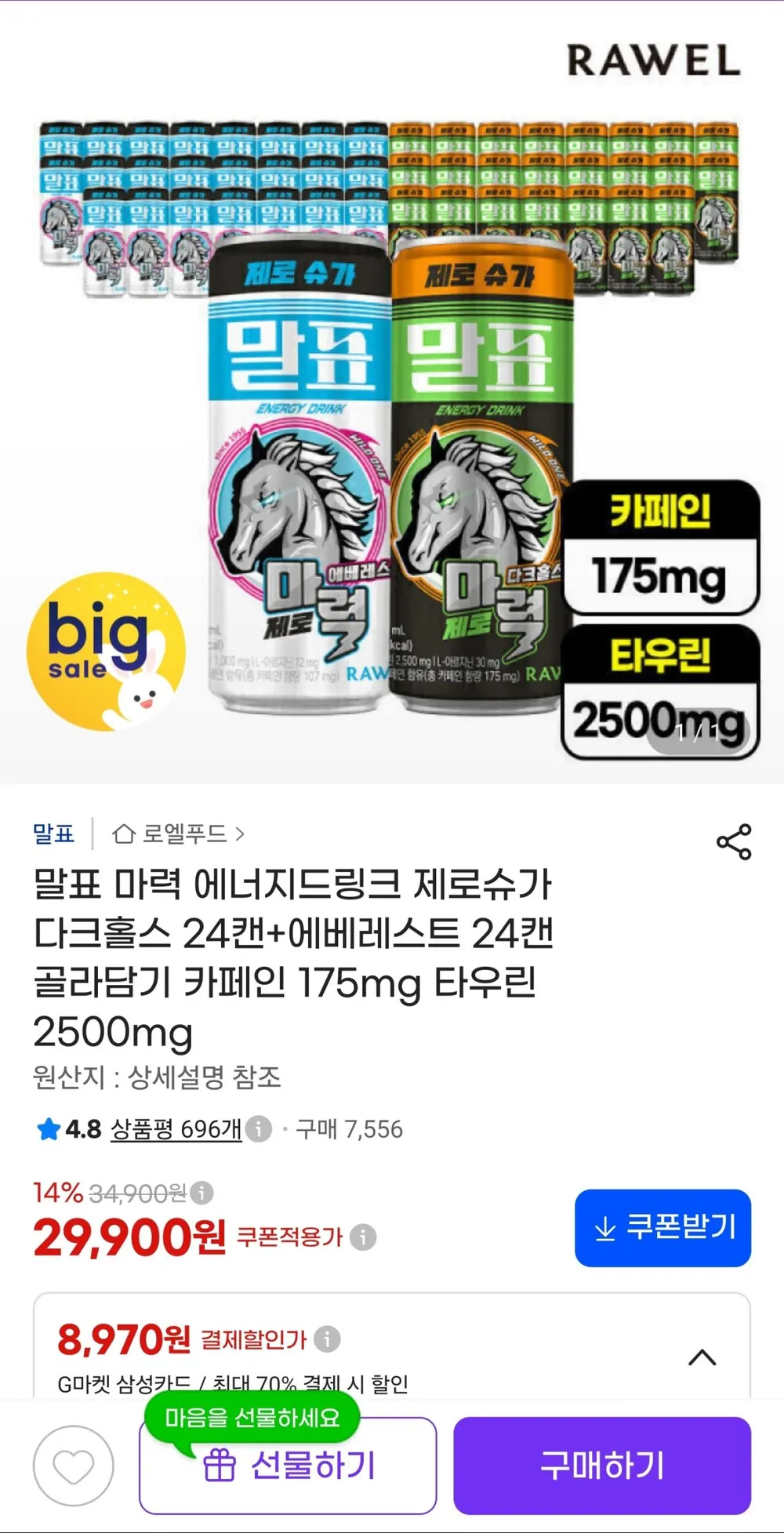Open the 상품평 696개 reviews

pyautogui.click(x=176, y=1129)
